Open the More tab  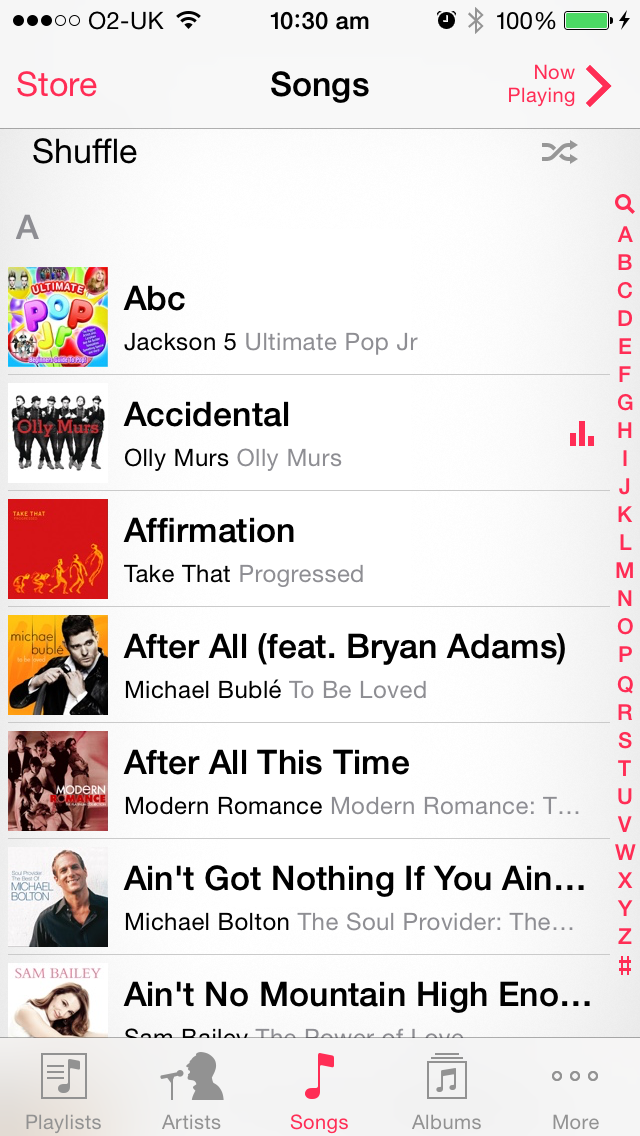coord(575,1088)
